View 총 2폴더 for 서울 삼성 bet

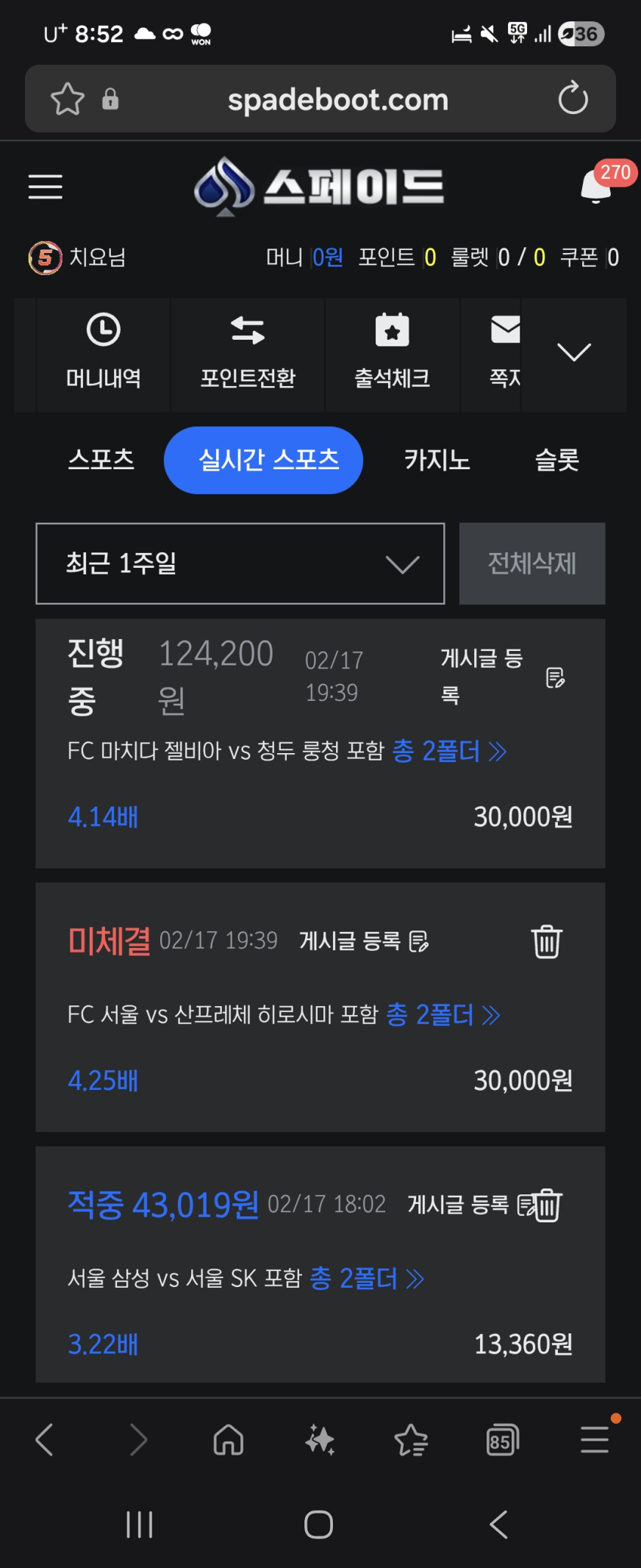pos(367,1278)
